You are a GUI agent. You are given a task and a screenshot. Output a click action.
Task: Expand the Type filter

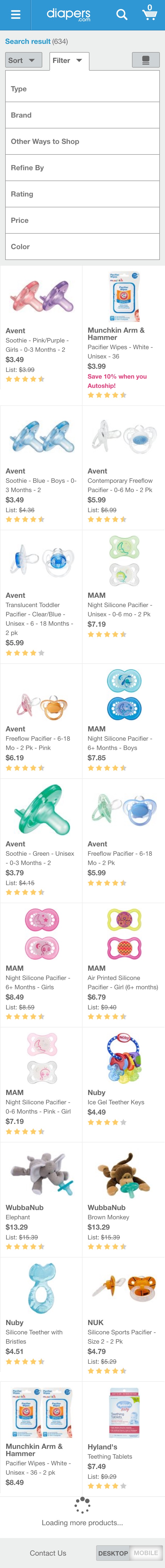(82, 89)
